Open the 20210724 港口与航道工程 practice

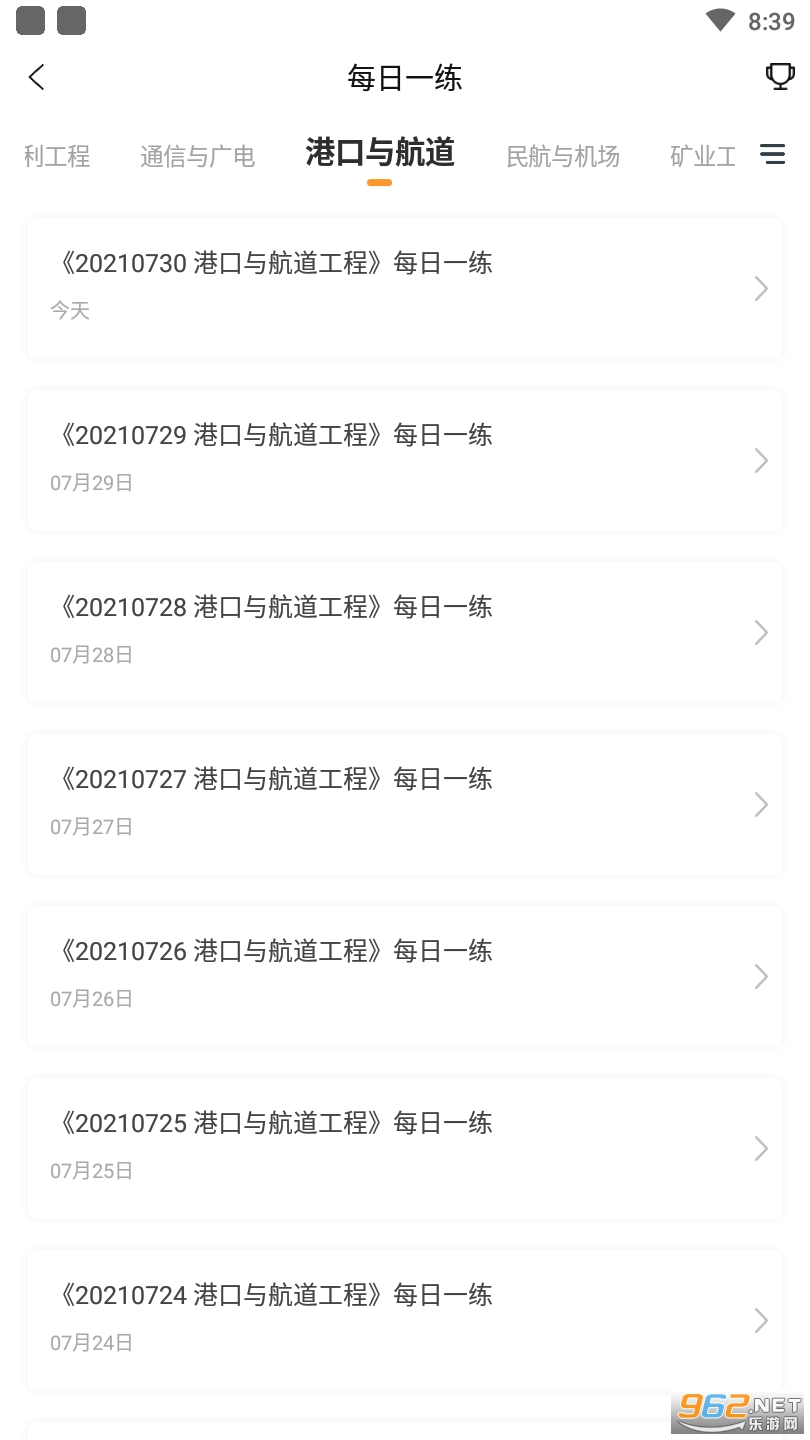pos(404,1320)
